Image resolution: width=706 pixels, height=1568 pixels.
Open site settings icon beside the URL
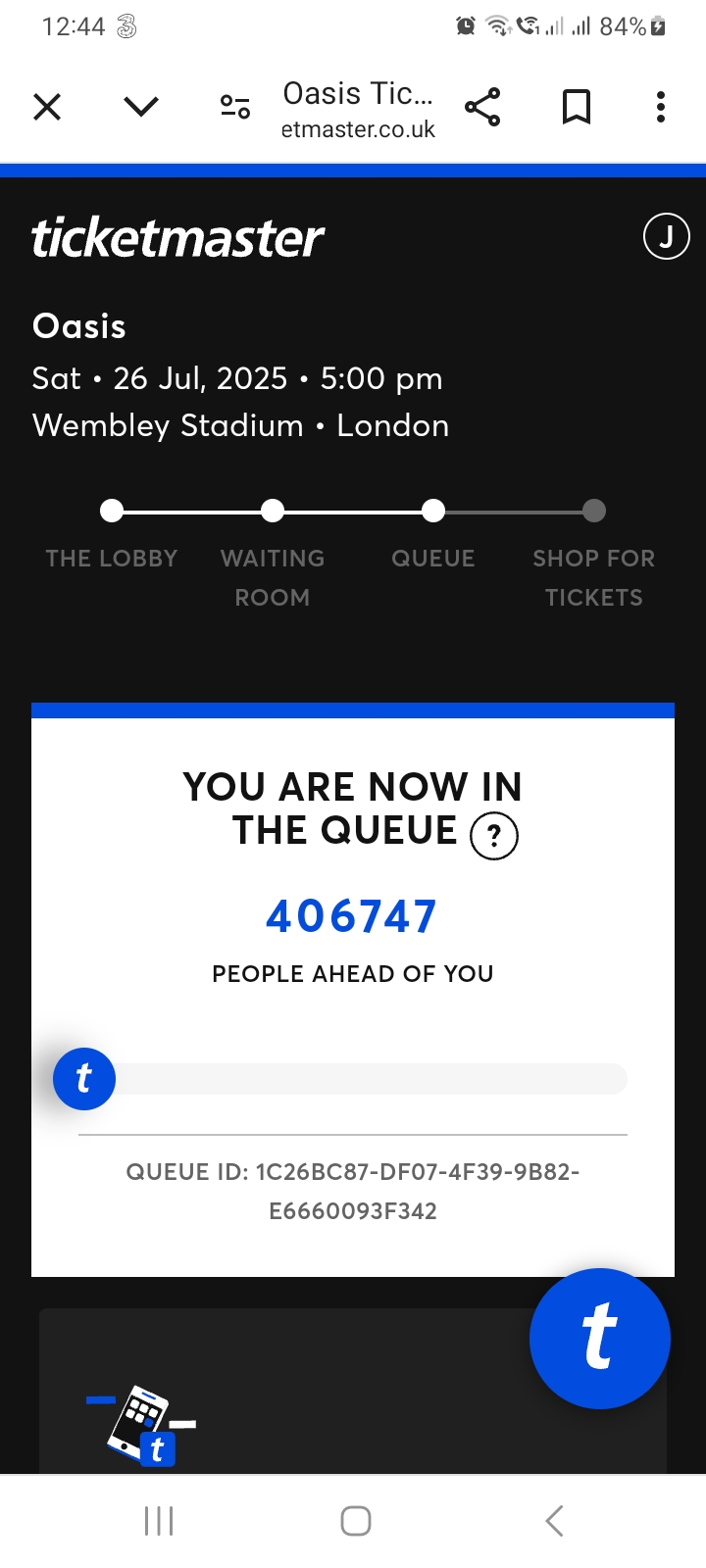coord(235,107)
